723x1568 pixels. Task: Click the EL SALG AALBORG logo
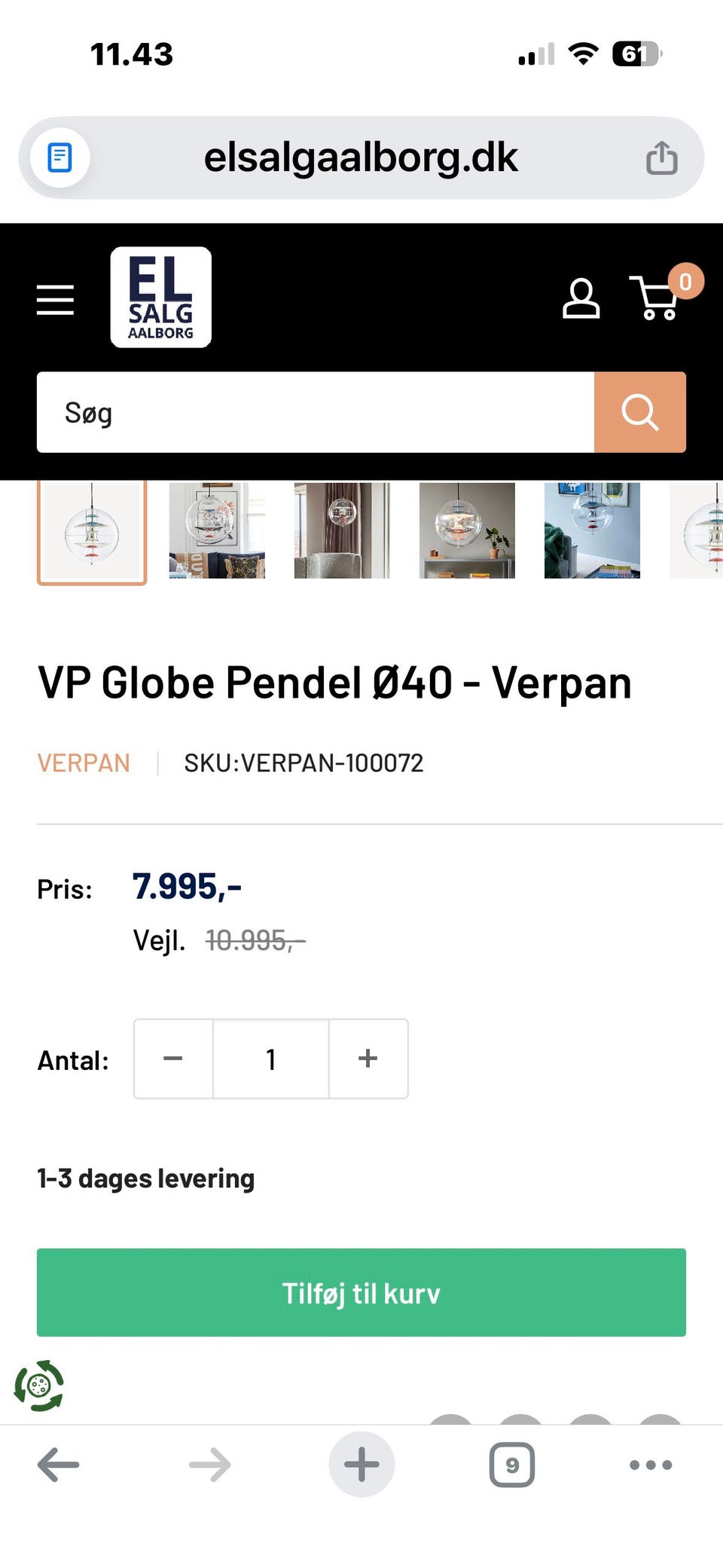pyautogui.click(x=160, y=298)
